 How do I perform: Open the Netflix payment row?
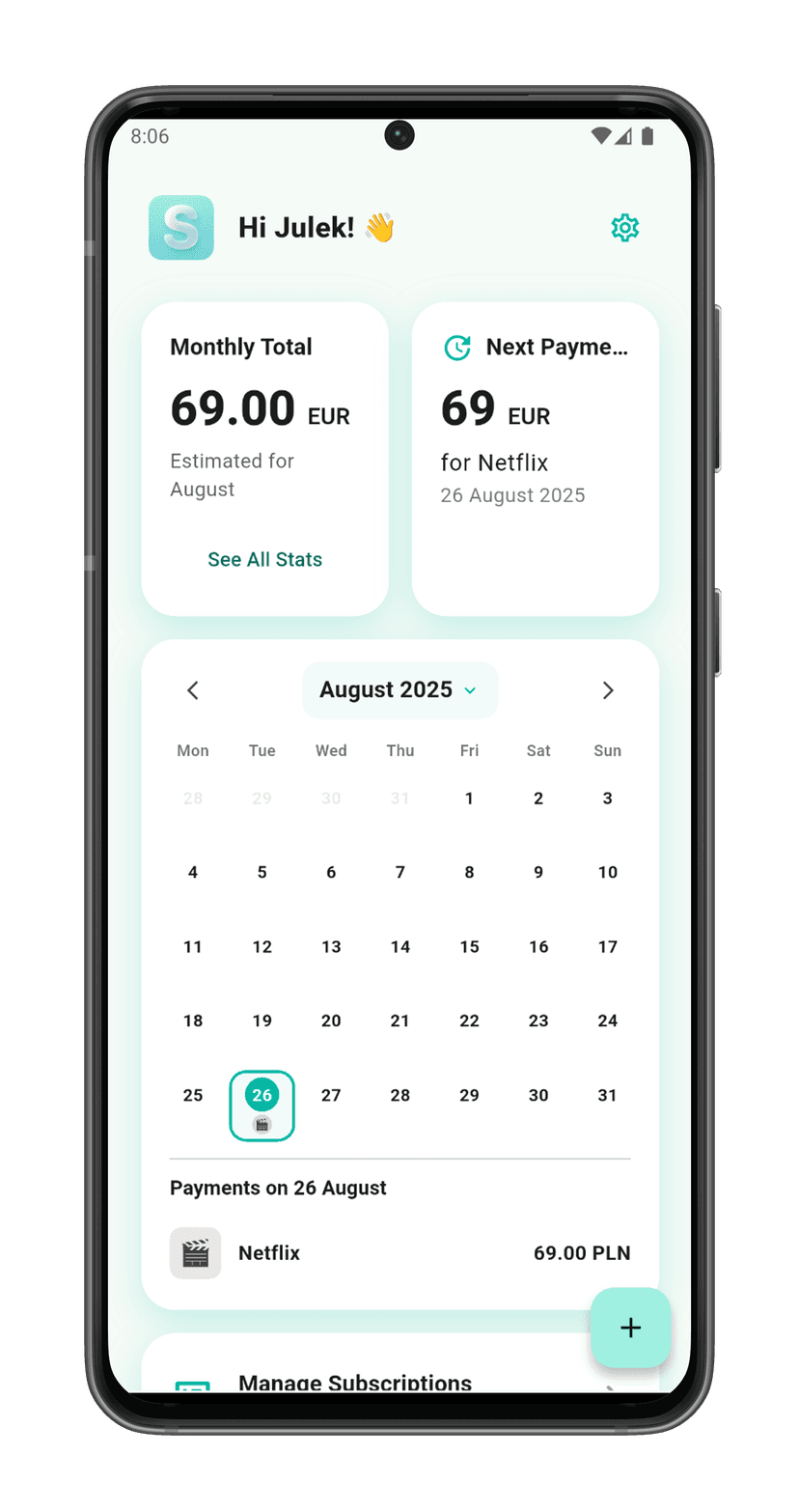tap(399, 1253)
